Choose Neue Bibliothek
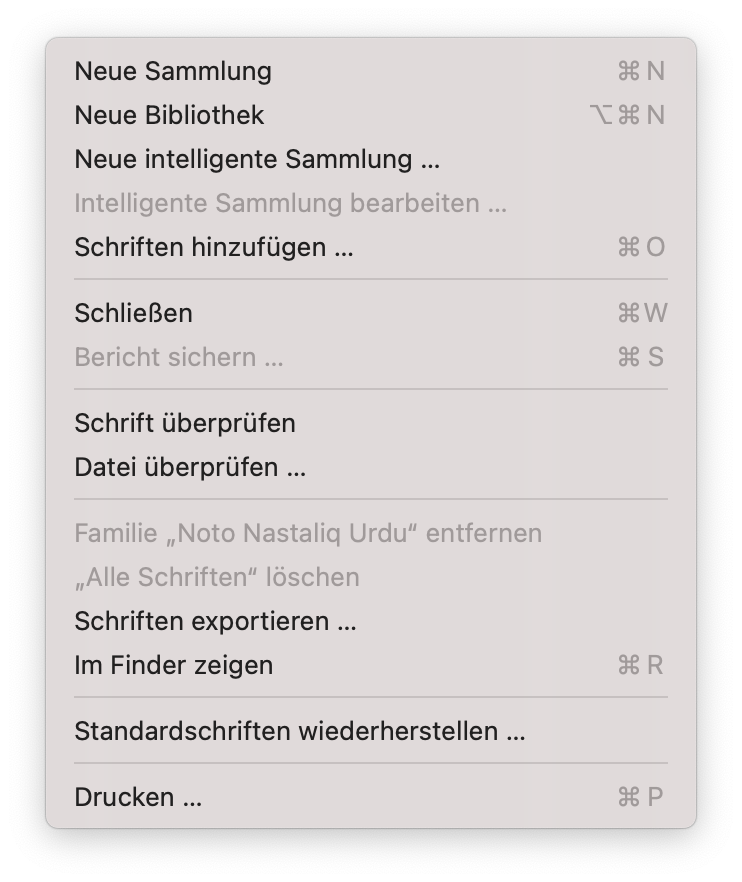The image size is (742, 882). coord(170,115)
